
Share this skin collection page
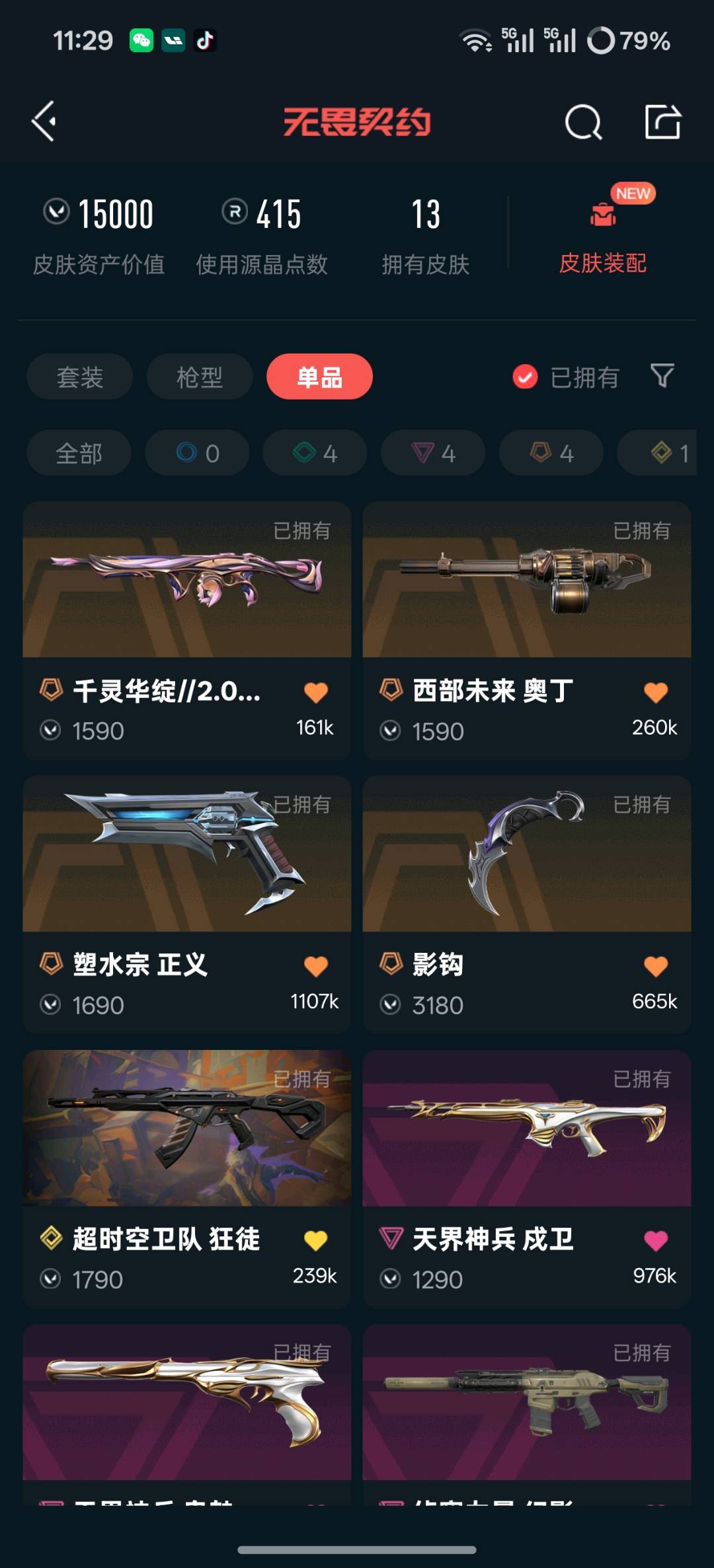click(x=663, y=122)
